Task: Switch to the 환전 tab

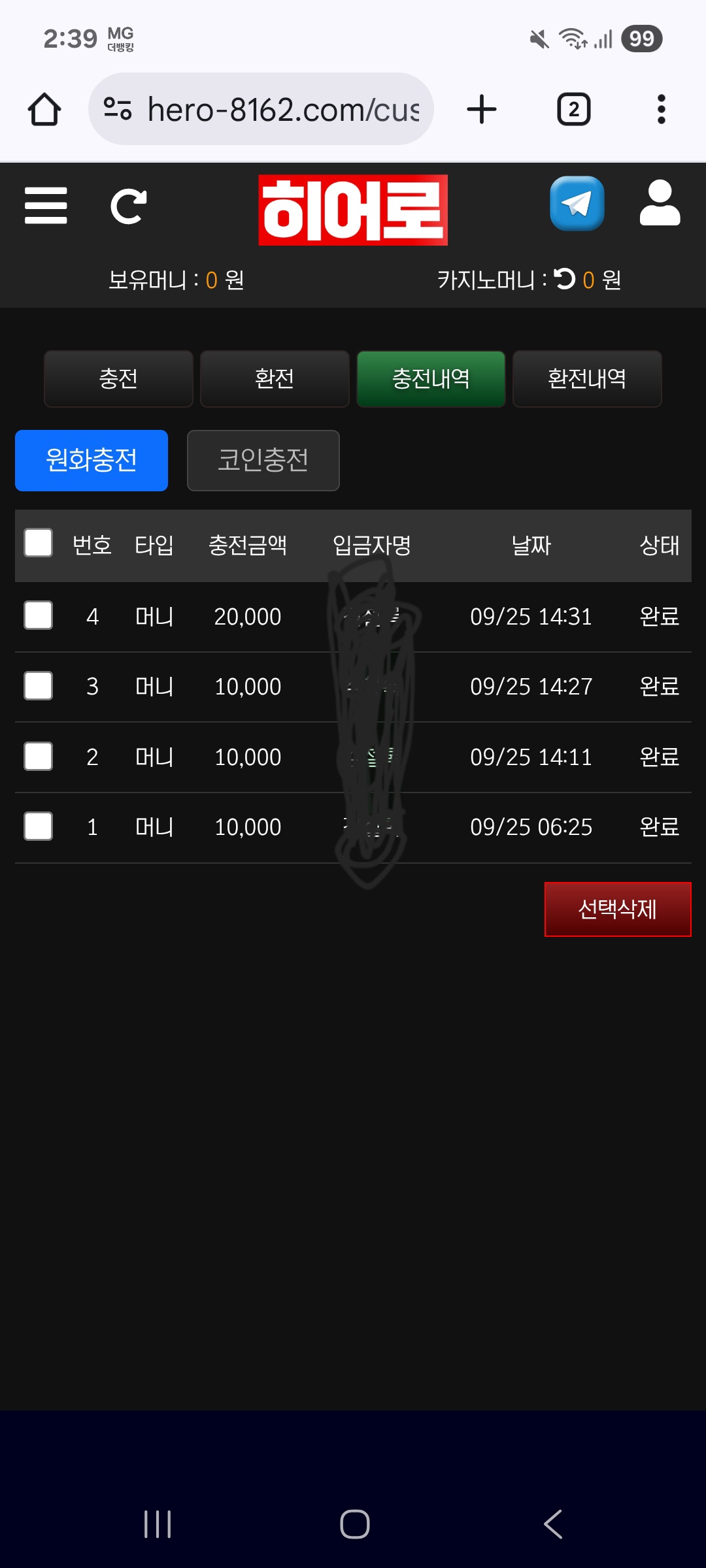Action: click(x=275, y=379)
